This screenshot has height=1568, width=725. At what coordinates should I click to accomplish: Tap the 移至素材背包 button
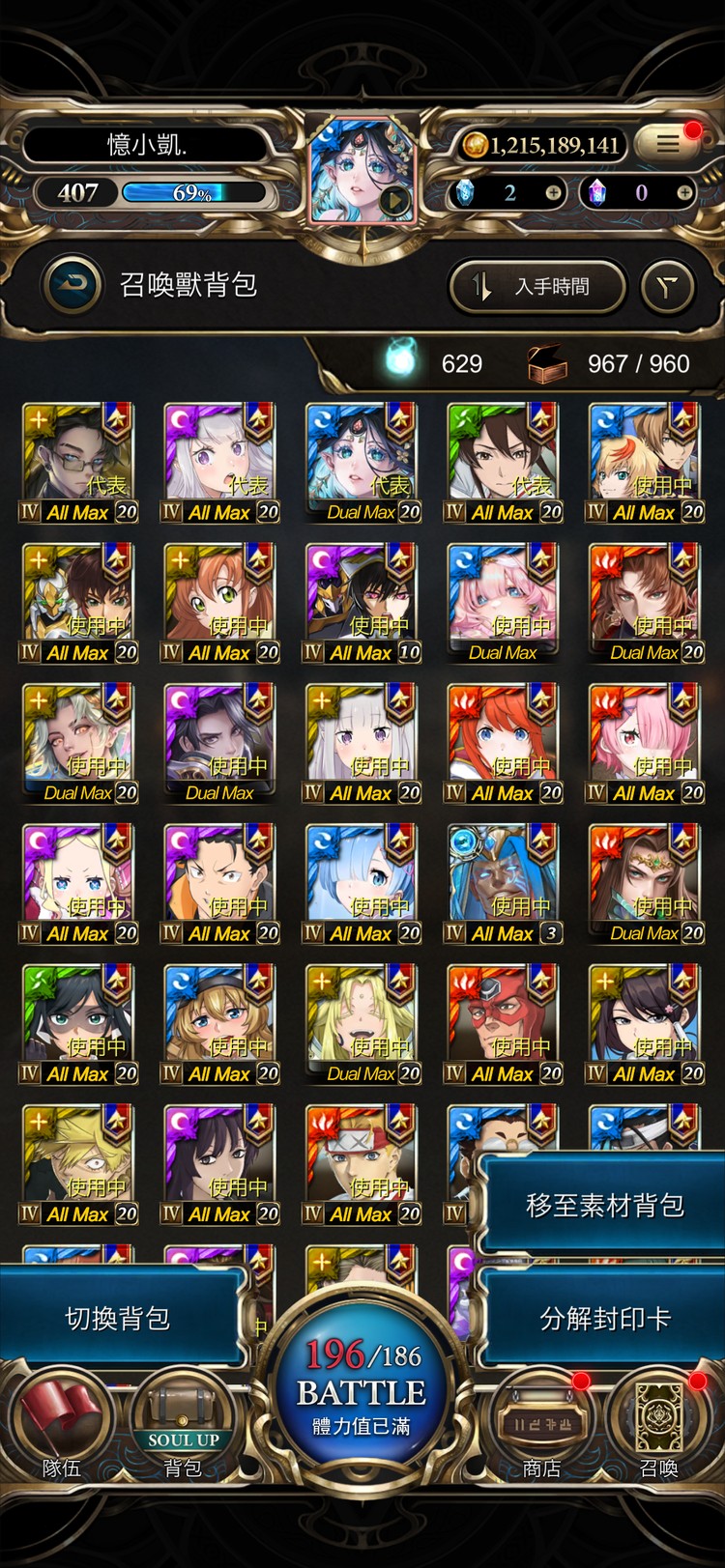tap(604, 1205)
